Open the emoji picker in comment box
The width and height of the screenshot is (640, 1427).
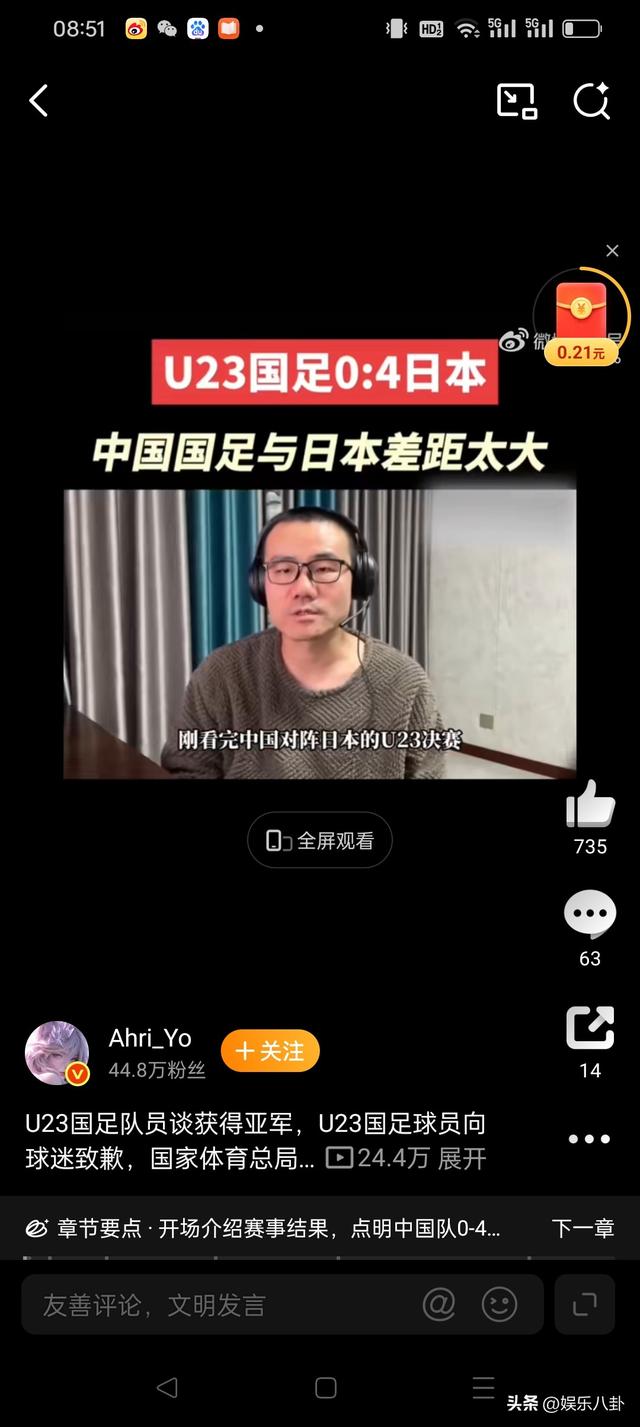click(499, 1304)
